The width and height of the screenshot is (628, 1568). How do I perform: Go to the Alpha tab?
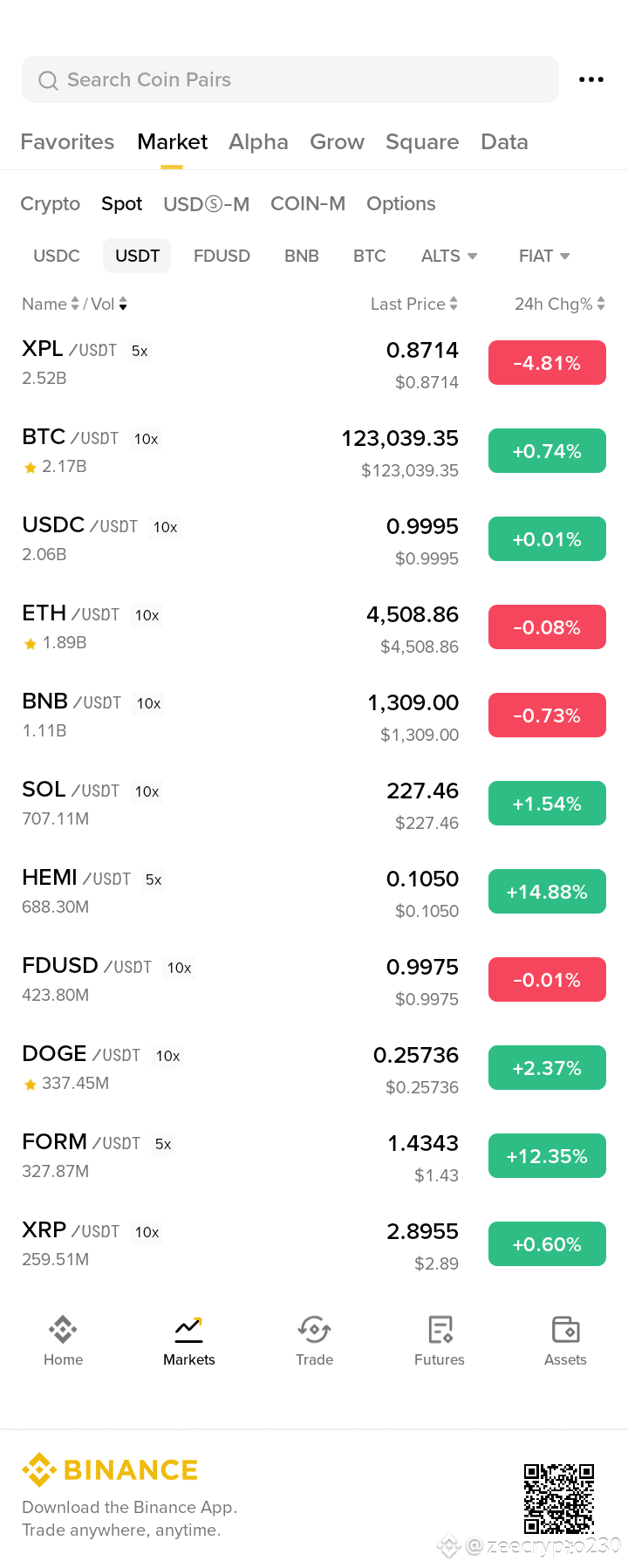point(258,142)
